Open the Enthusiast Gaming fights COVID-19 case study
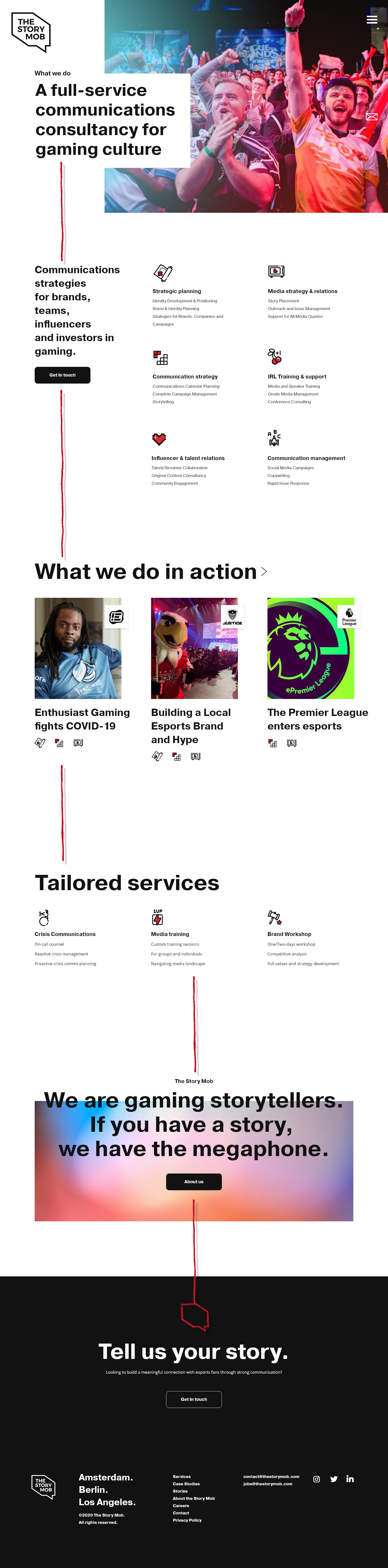388x1568 pixels. point(82,719)
